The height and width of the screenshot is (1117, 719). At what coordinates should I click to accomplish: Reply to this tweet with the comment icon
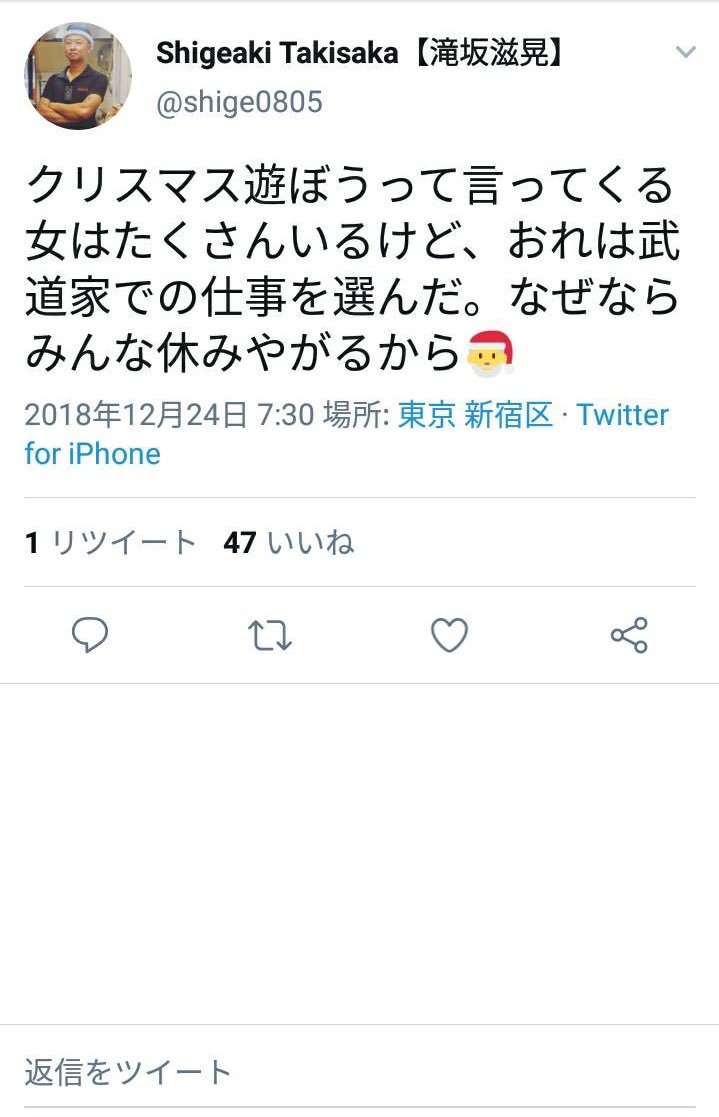pos(90,635)
